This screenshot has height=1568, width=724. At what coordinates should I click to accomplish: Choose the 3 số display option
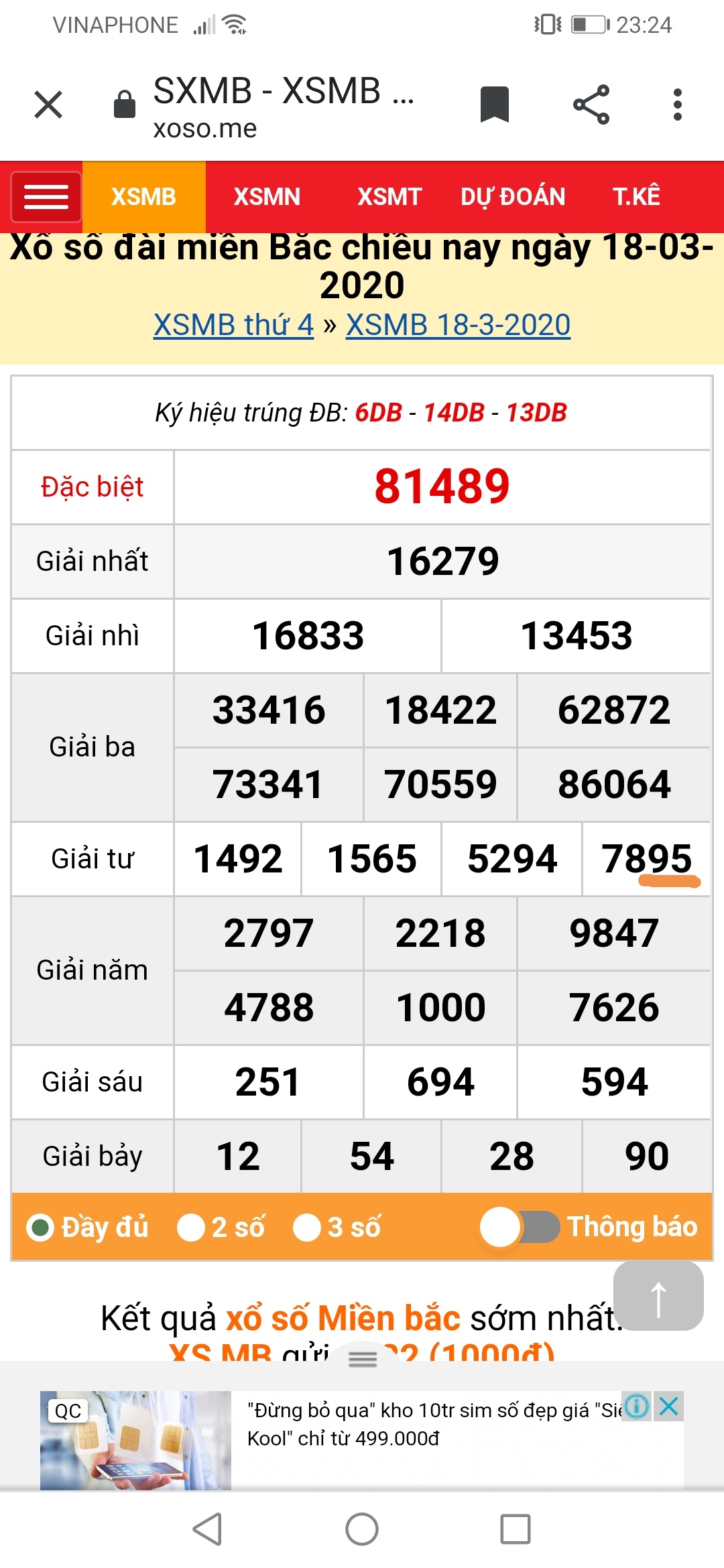(x=337, y=1228)
